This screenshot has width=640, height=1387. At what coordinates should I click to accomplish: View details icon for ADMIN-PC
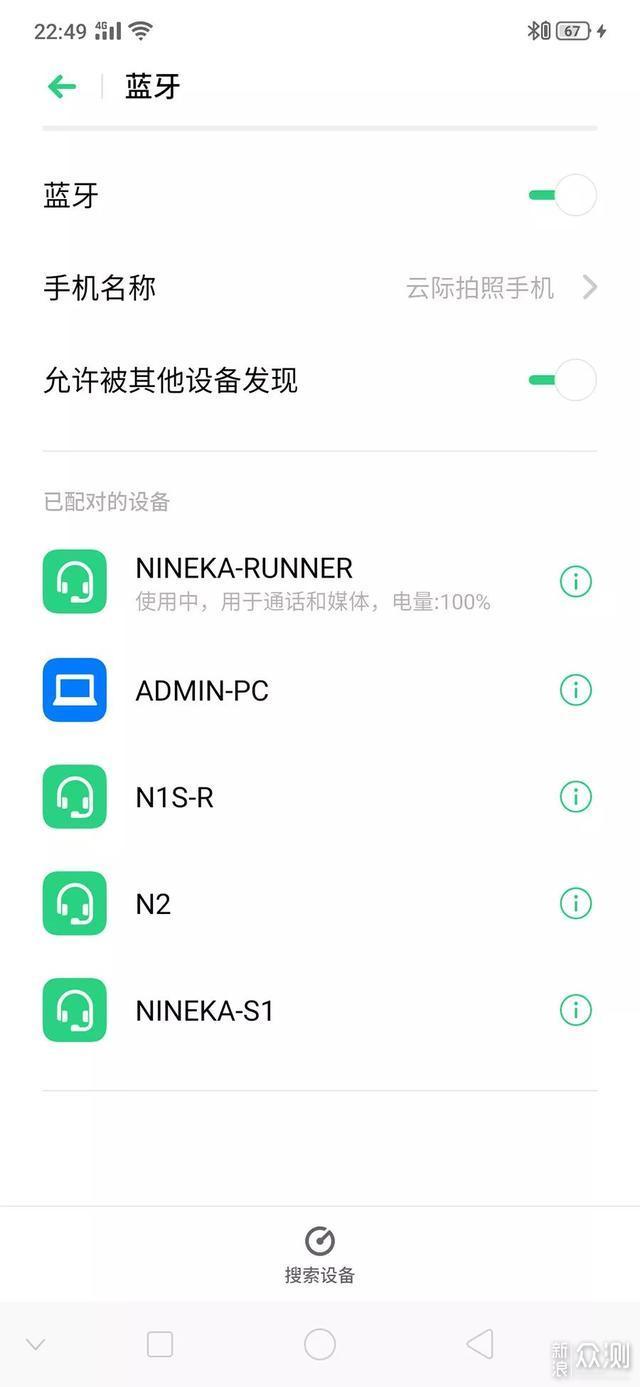point(575,690)
